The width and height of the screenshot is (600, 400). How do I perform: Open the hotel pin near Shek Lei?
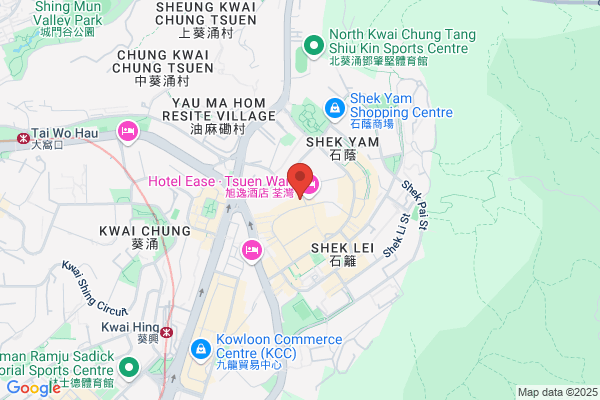[x=252, y=251]
